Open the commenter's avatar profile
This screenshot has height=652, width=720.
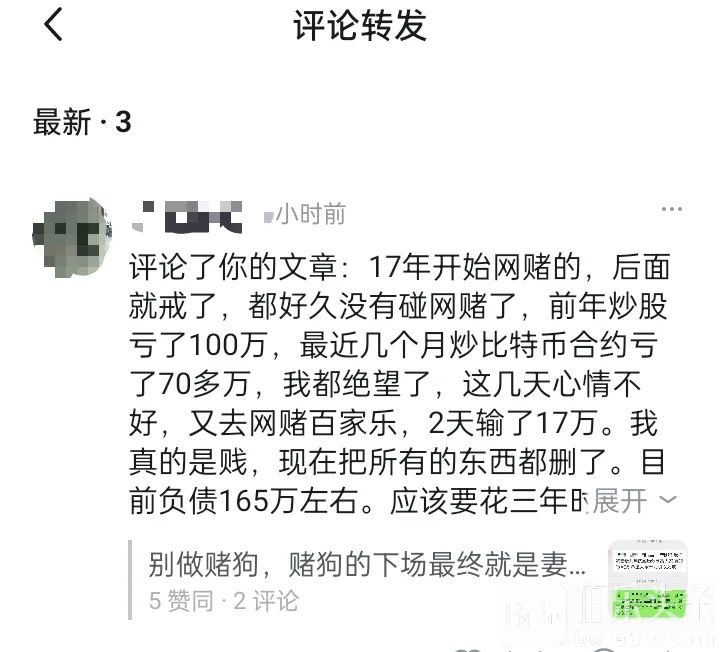[x=71, y=237]
